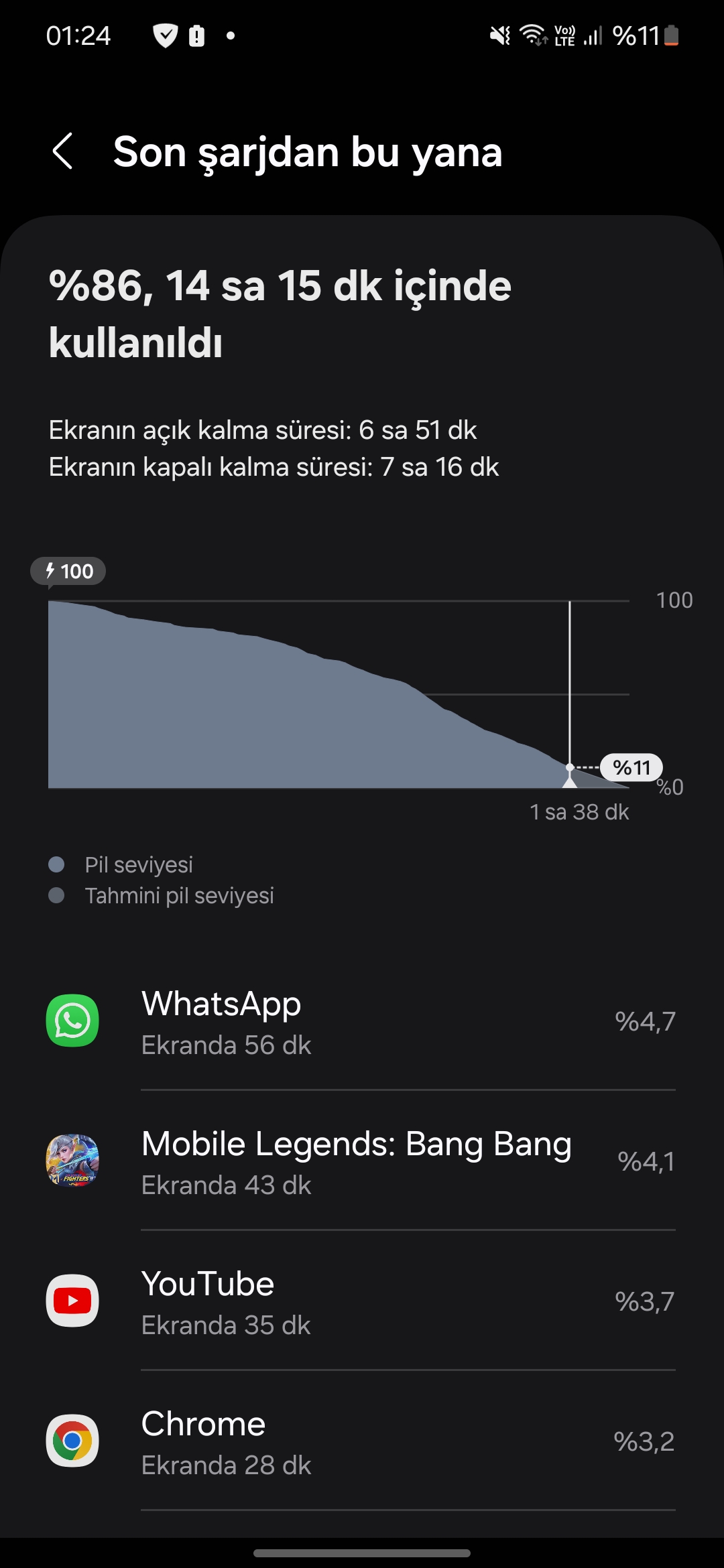The width and height of the screenshot is (724, 1568).
Task: View YouTube battery usage details
Action: click(362, 1301)
